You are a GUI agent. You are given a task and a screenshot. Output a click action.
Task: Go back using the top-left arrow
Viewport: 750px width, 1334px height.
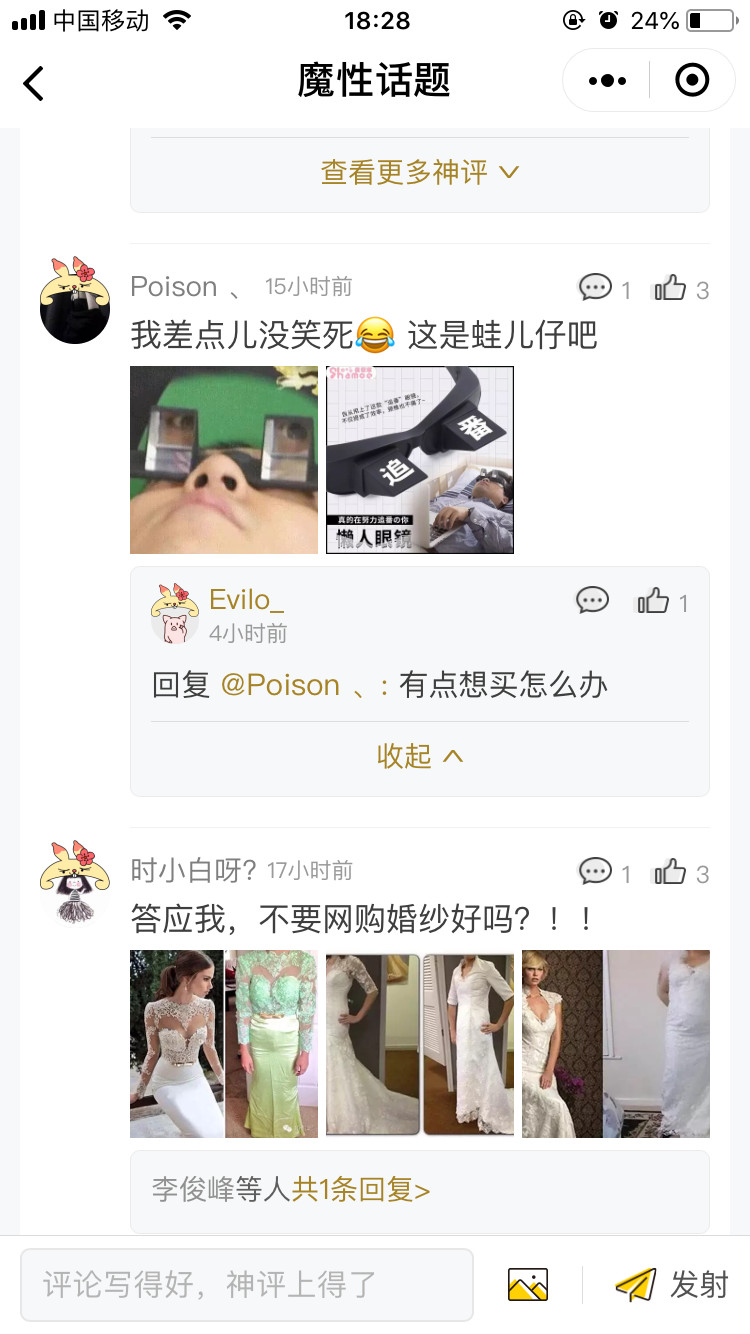[34, 83]
